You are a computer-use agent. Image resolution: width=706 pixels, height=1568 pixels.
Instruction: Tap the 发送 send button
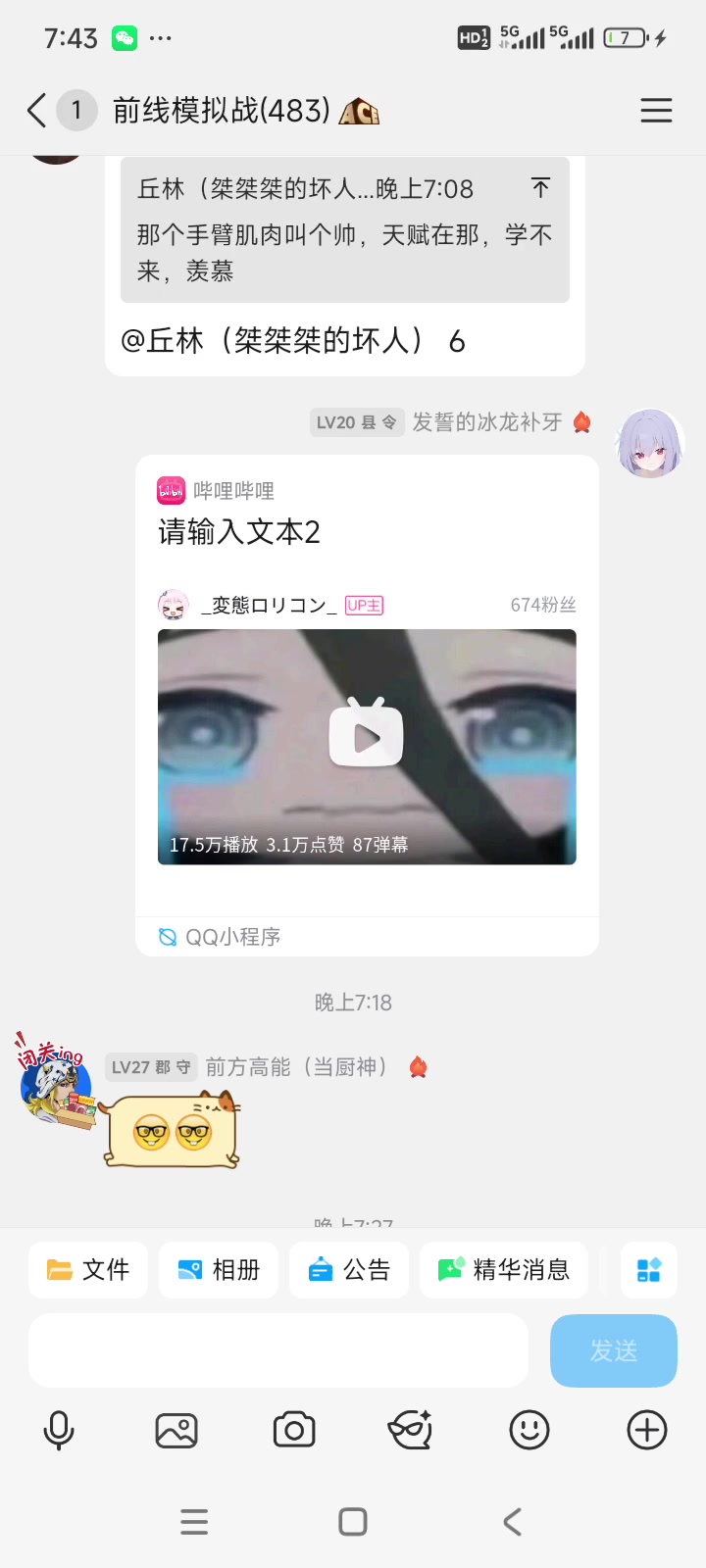point(614,1350)
